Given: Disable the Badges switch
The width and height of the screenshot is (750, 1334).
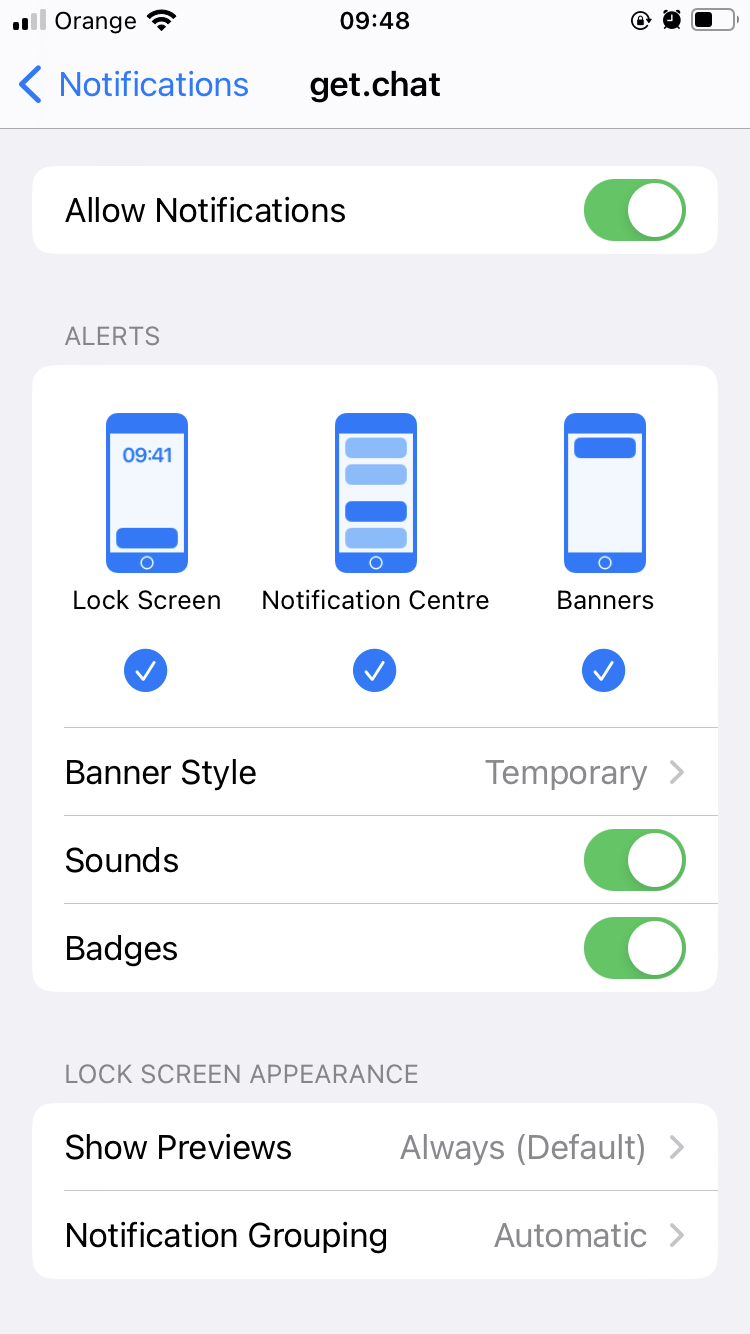Looking at the screenshot, I should tap(635, 948).
